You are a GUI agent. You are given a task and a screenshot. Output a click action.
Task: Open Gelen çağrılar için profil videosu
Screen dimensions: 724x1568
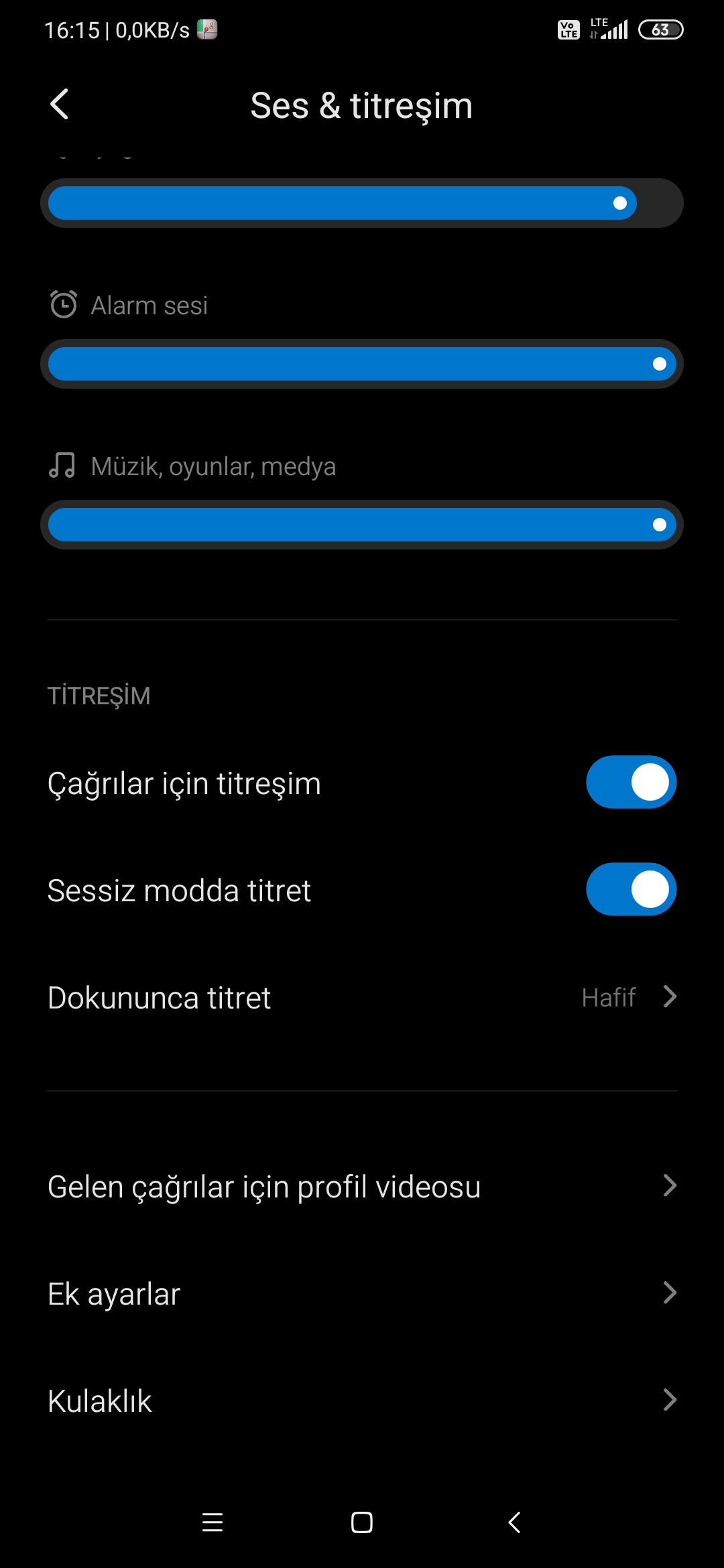tap(362, 1186)
